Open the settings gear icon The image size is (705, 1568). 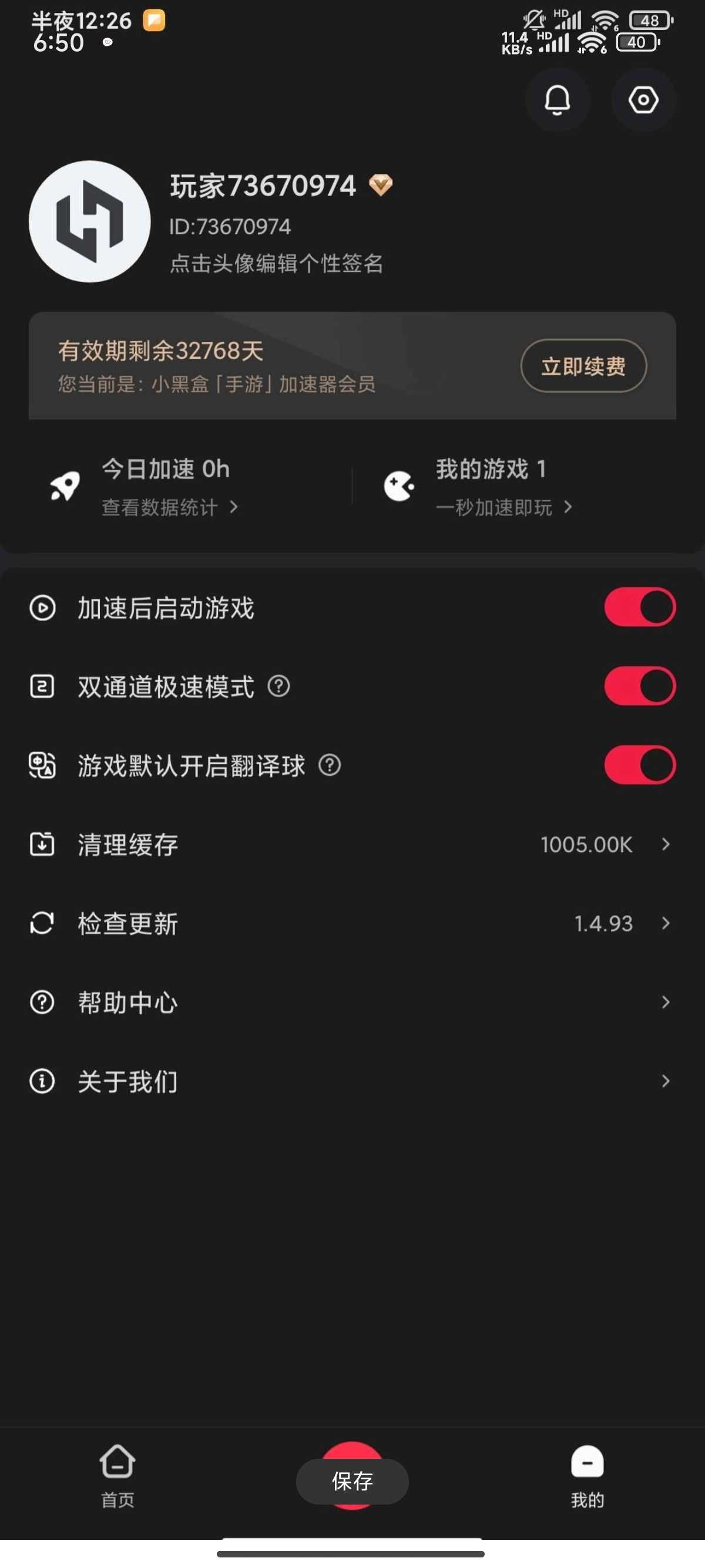643,100
